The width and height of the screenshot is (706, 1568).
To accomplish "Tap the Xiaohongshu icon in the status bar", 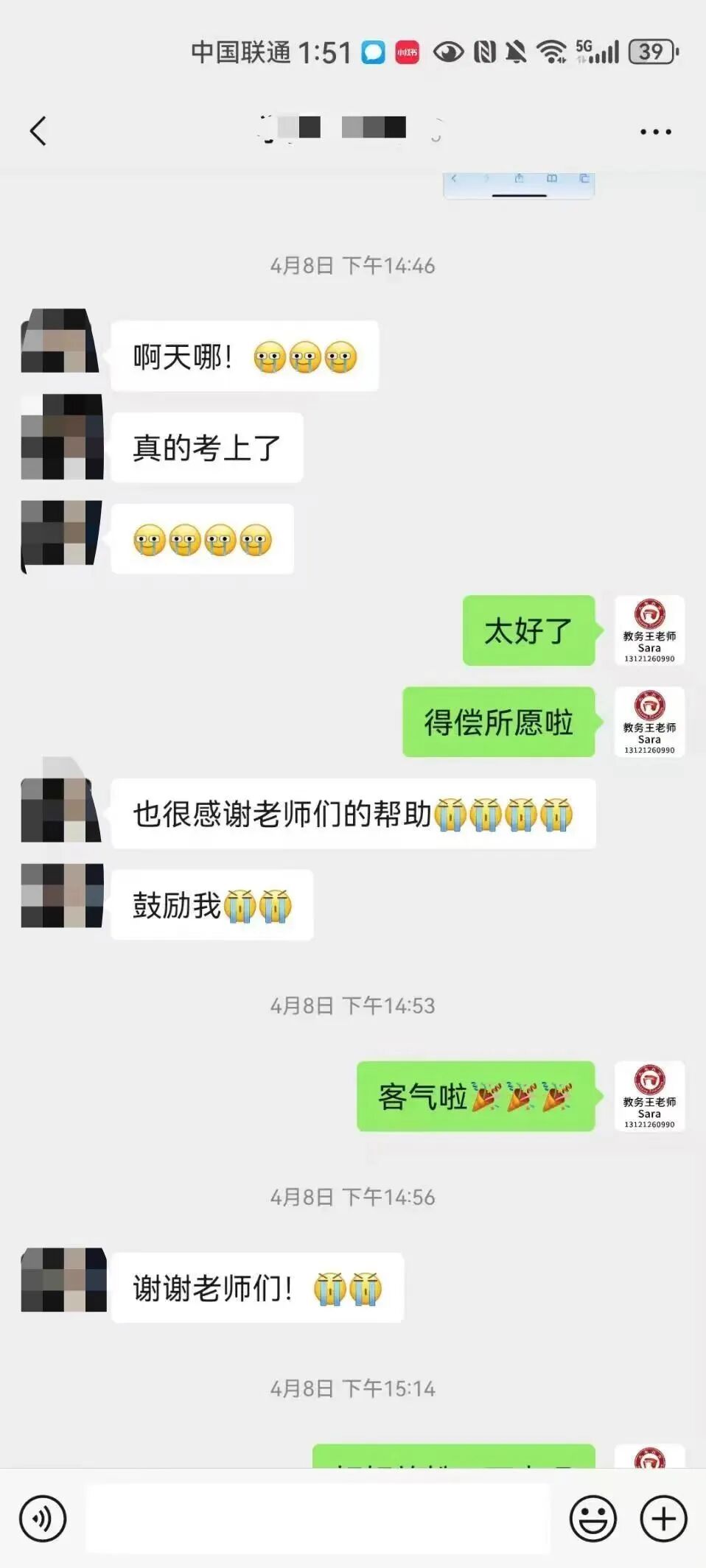I will point(406,52).
